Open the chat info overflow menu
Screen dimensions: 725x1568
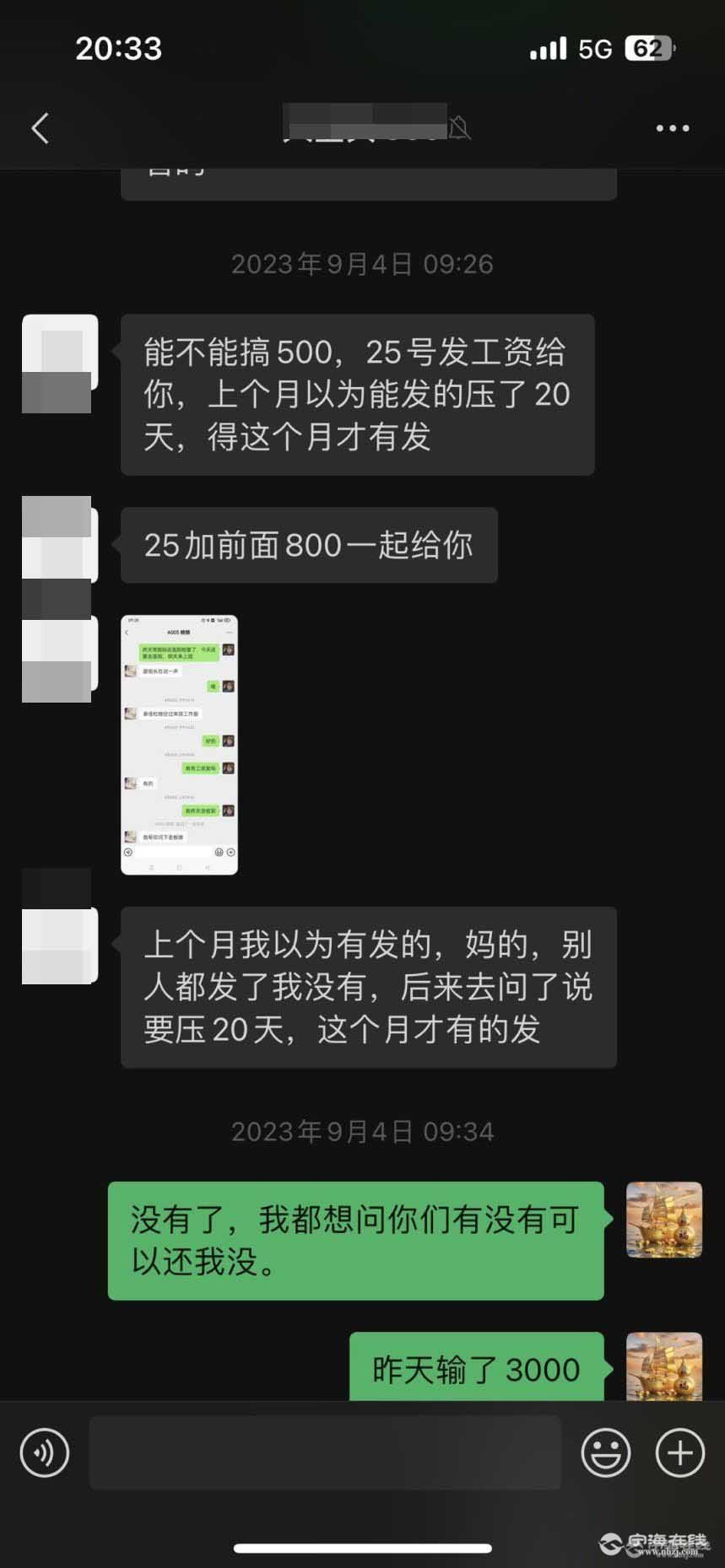click(672, 128)
